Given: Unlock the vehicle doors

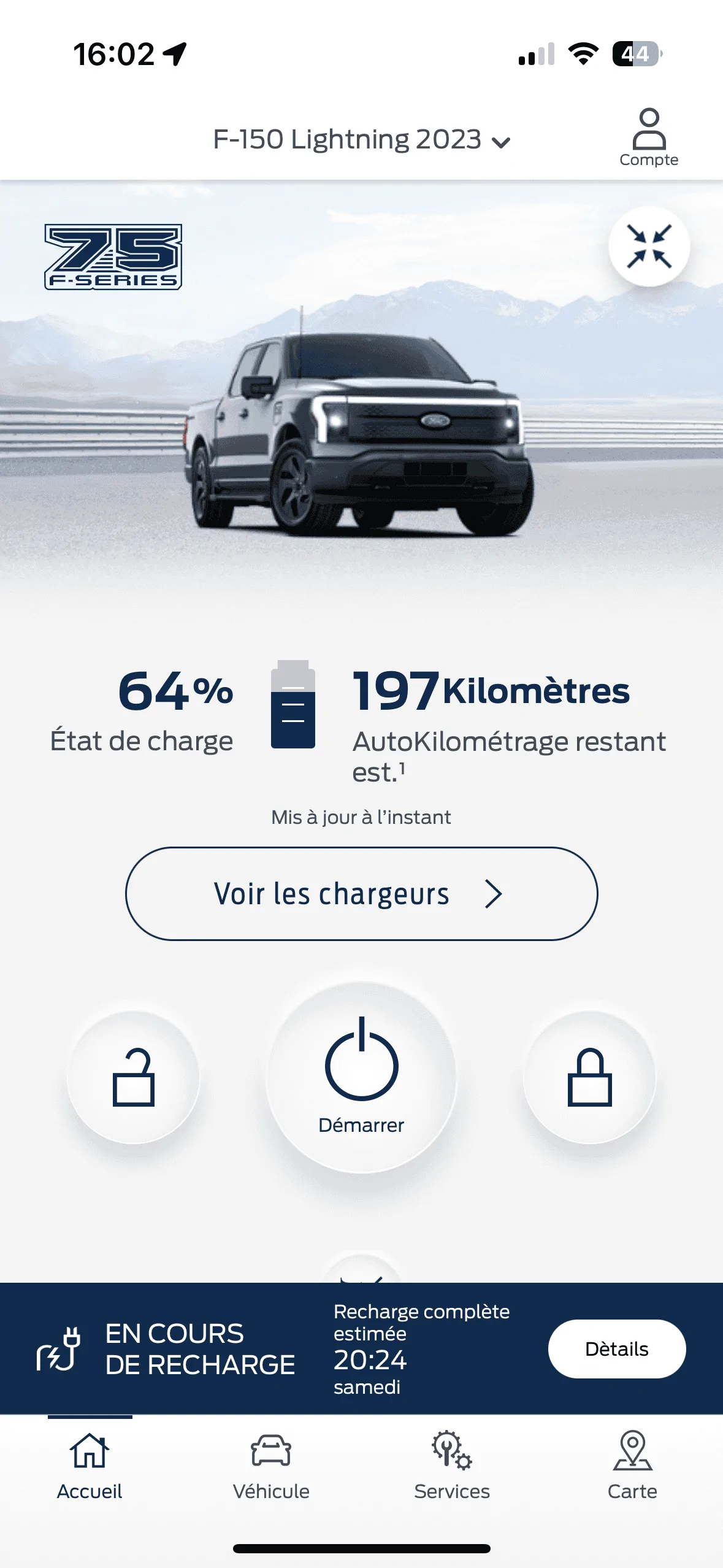Looking at the screenshot, I should pos(133,1077).
